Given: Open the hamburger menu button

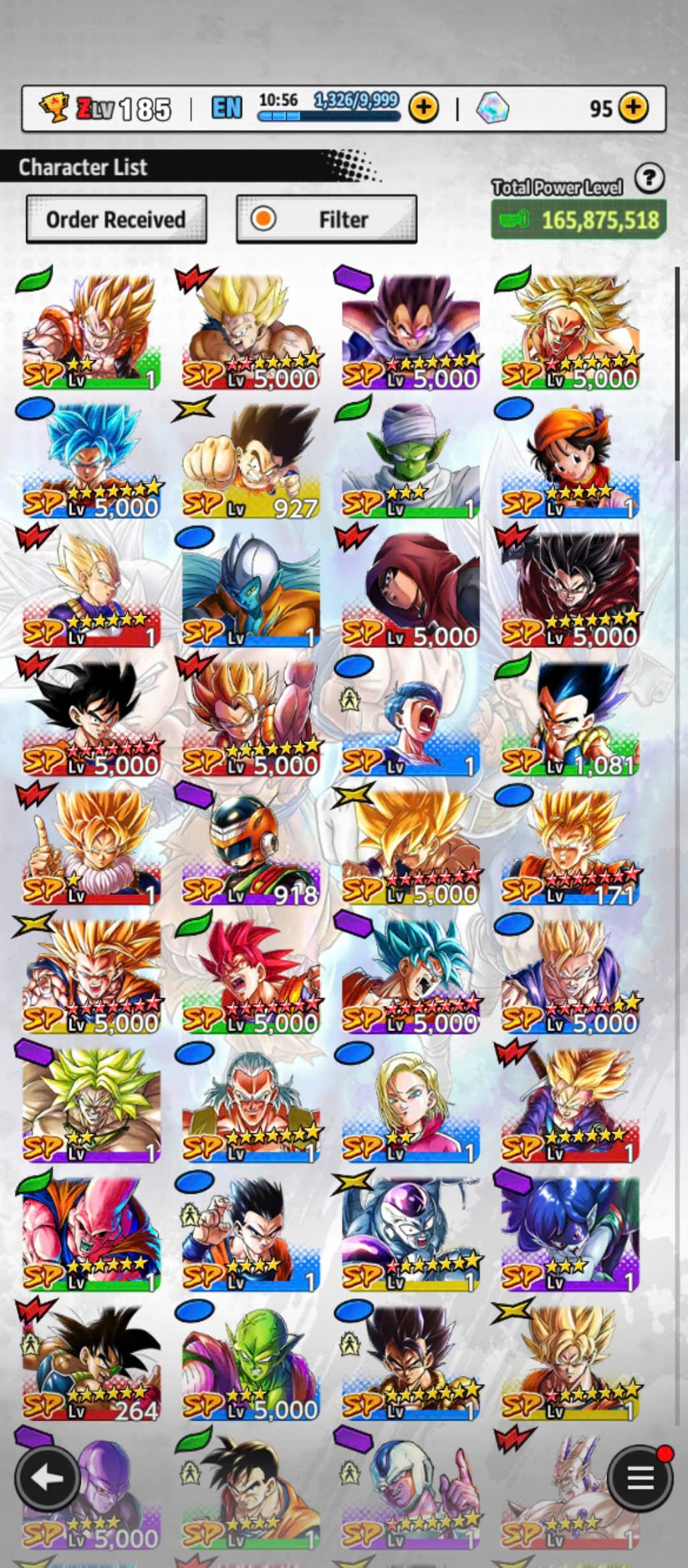Looking at the screenshot, I should click(x=639, y=1478).
